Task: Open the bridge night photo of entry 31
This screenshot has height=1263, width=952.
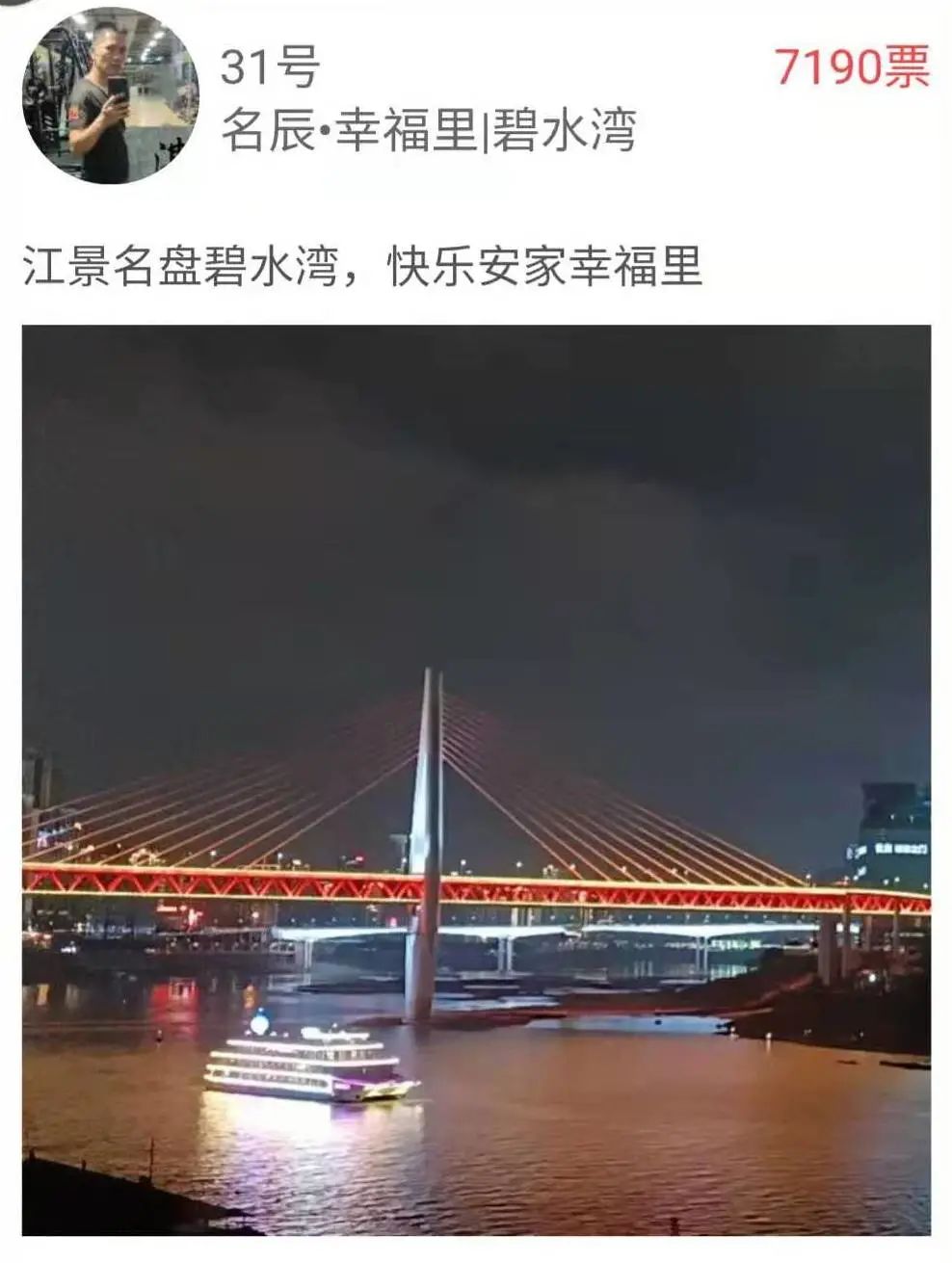Action: (x=476, y=779)
